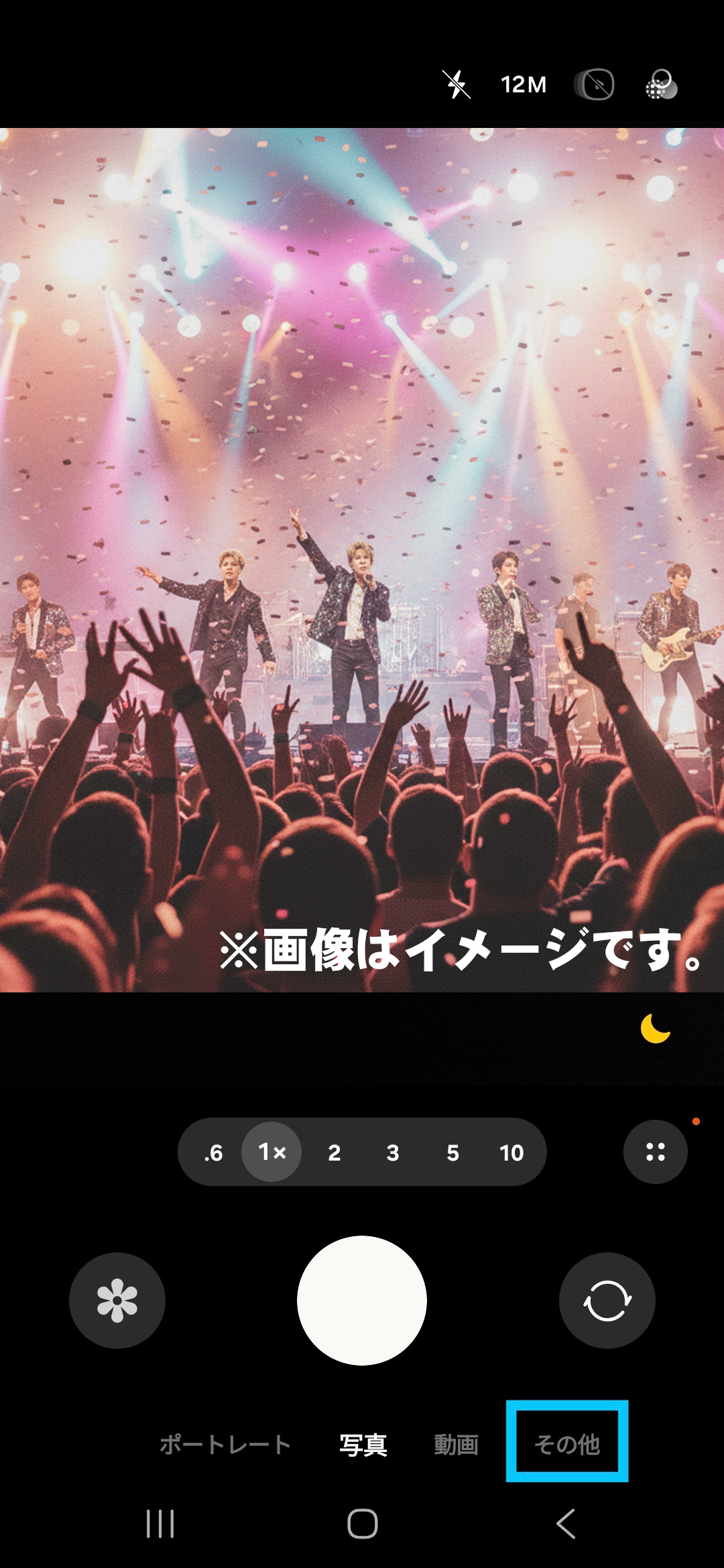Switch between the front and rear camera

[x=607, y=1301]
